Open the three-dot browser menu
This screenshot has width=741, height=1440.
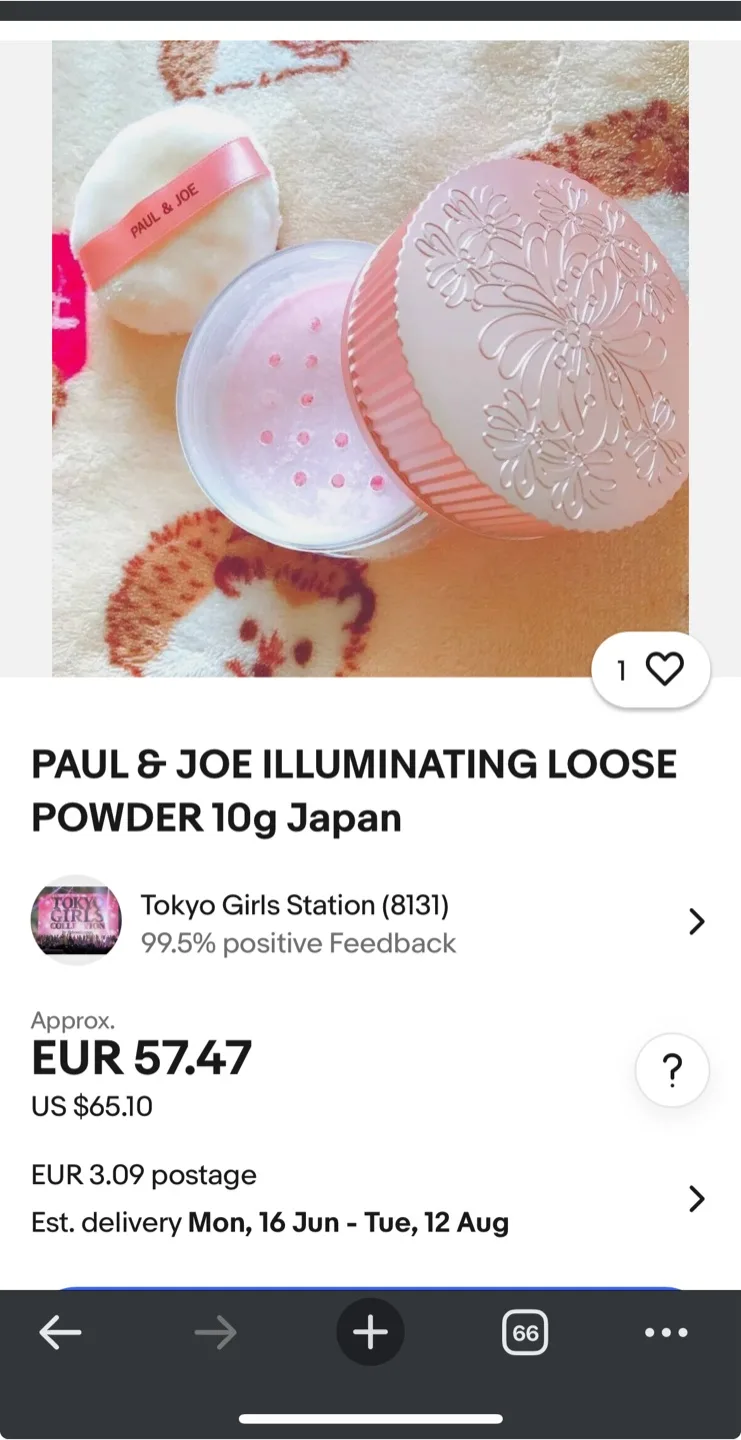click(x=666, y=1332)
